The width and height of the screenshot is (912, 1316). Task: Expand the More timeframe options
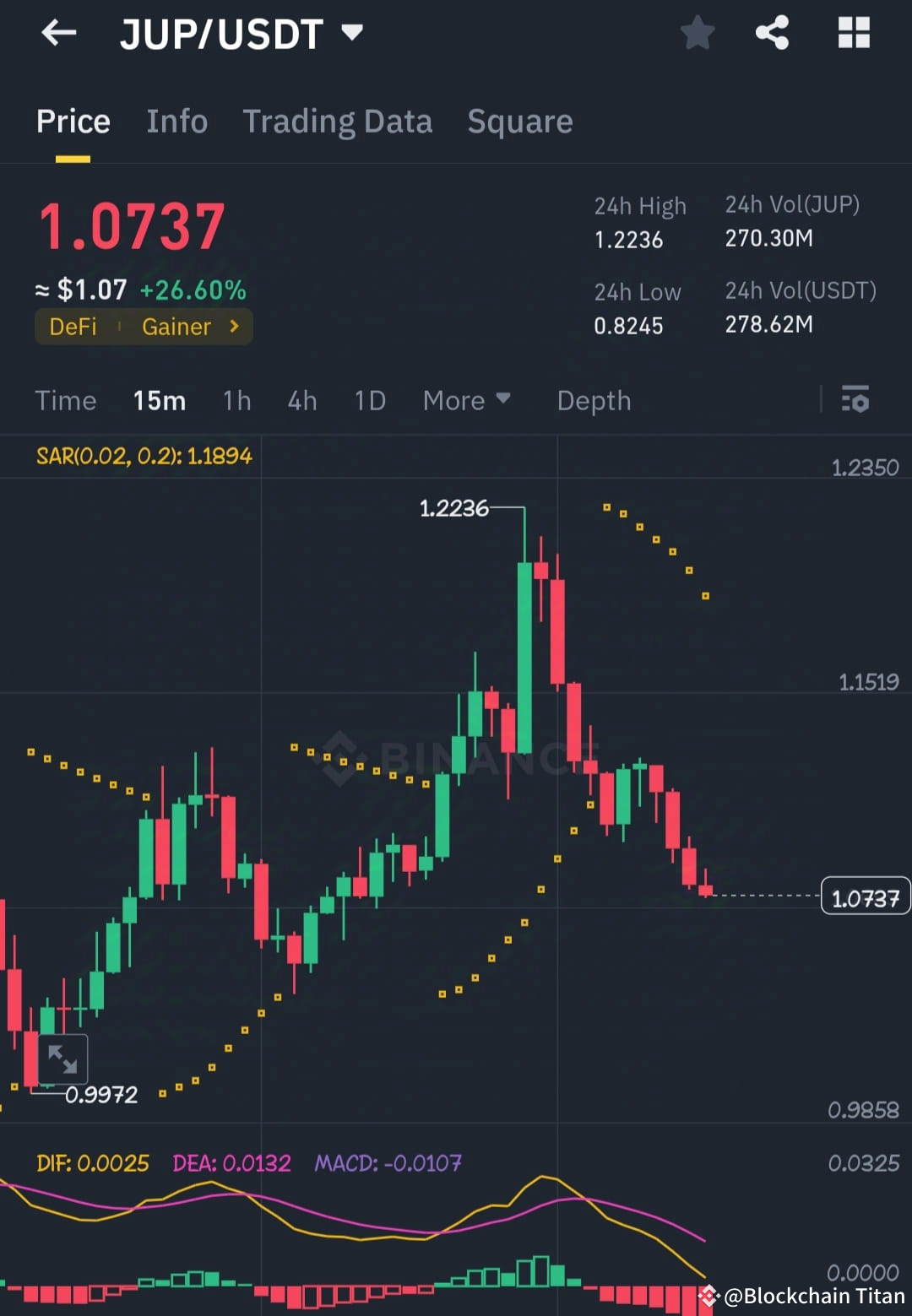point(466,400)
